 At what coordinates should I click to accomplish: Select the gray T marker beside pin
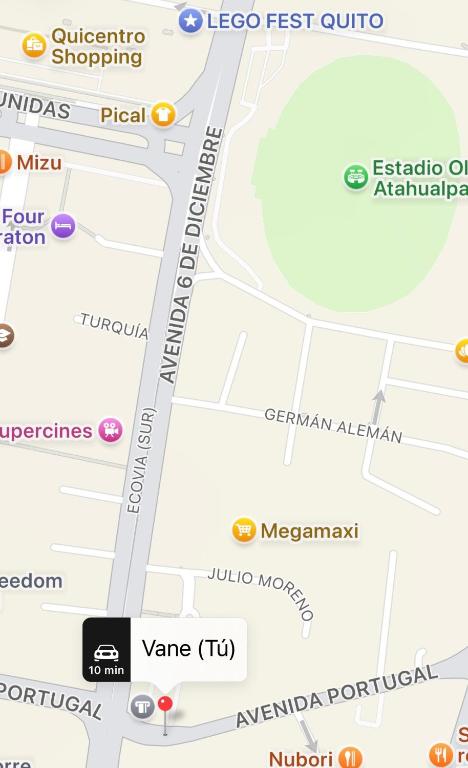click(143, 707)
